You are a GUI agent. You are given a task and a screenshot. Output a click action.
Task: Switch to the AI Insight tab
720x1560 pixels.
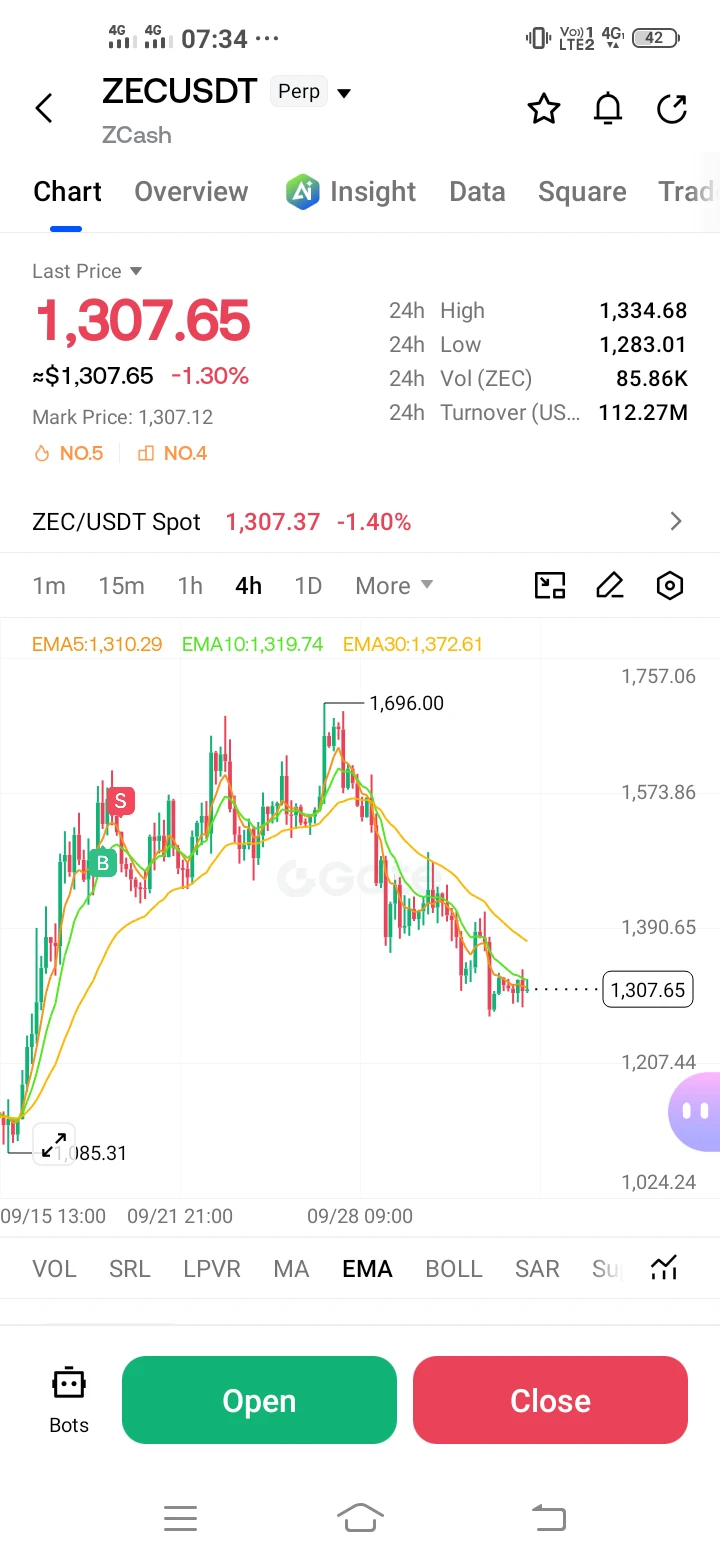point(351,191)
